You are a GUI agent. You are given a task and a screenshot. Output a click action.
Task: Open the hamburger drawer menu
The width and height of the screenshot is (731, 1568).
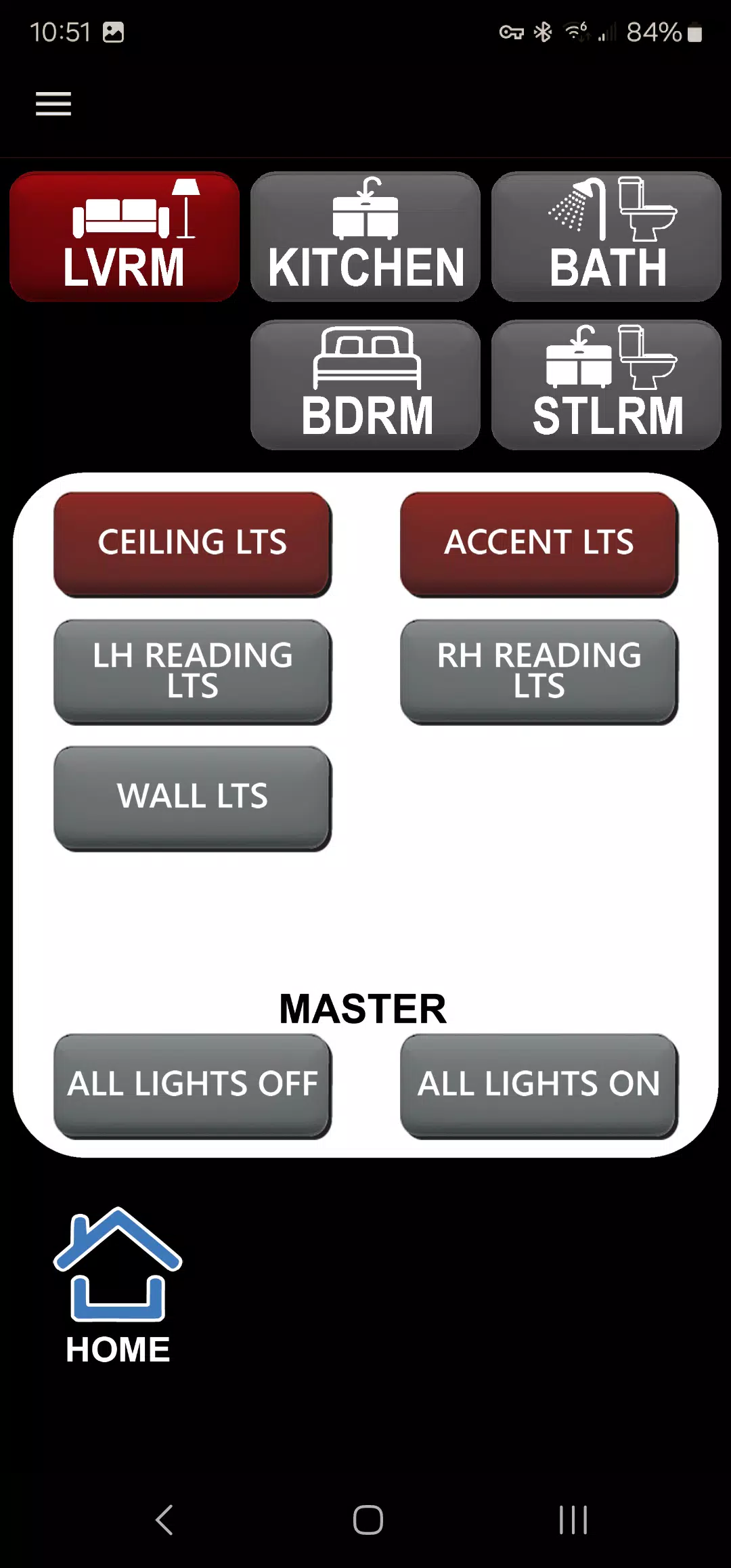53,104
